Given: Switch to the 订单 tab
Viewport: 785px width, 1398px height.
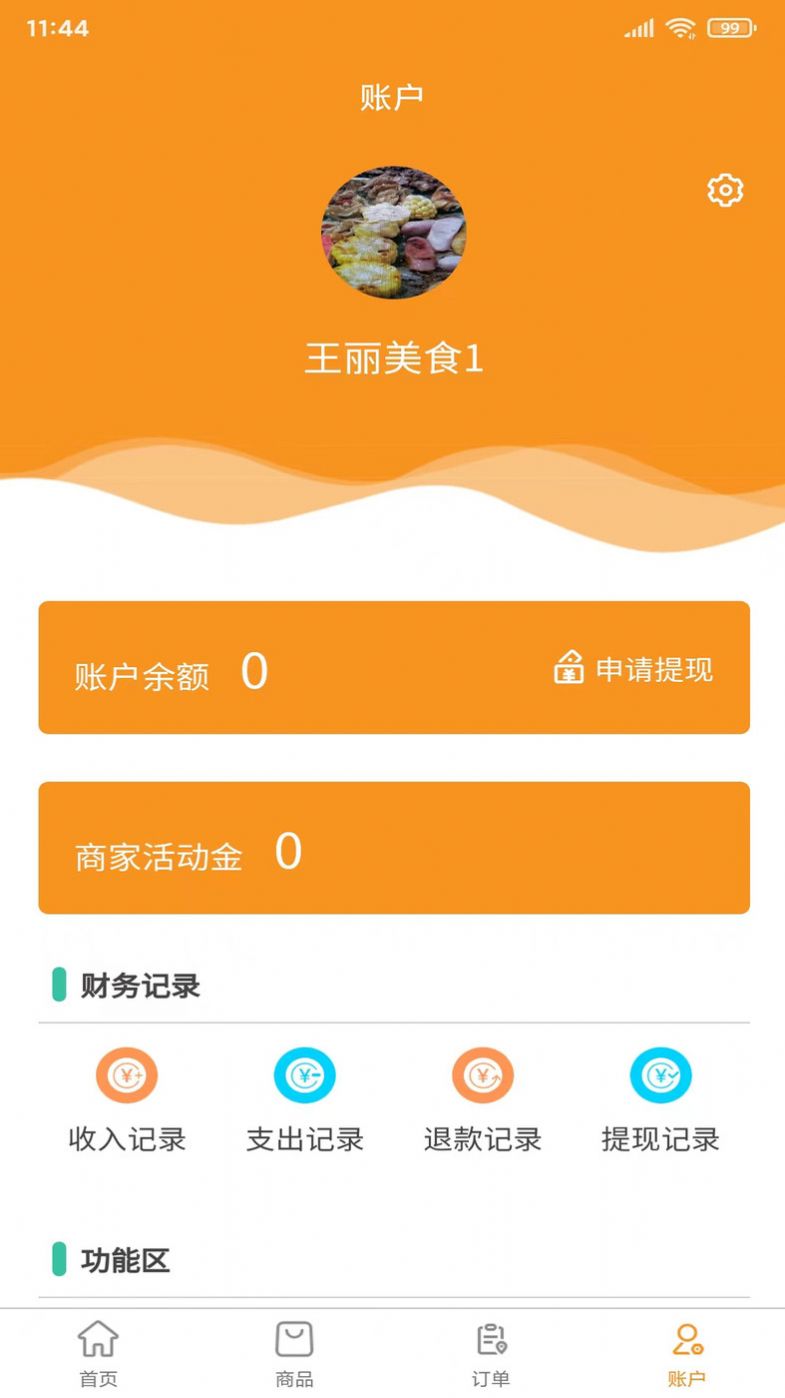Looking at the screenshot, I should [490, 1352].
